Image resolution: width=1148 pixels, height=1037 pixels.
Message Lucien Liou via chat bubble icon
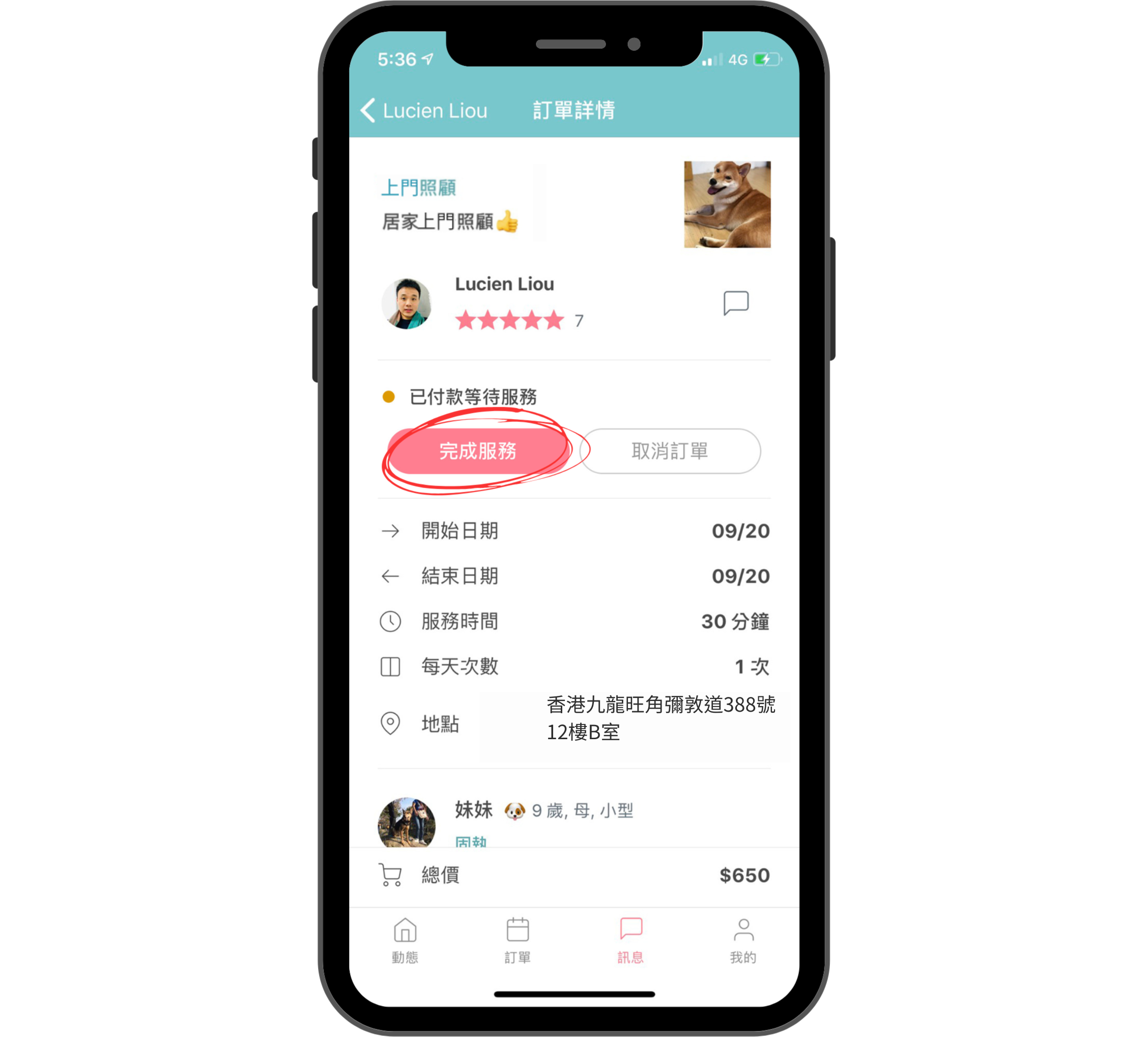736,302
